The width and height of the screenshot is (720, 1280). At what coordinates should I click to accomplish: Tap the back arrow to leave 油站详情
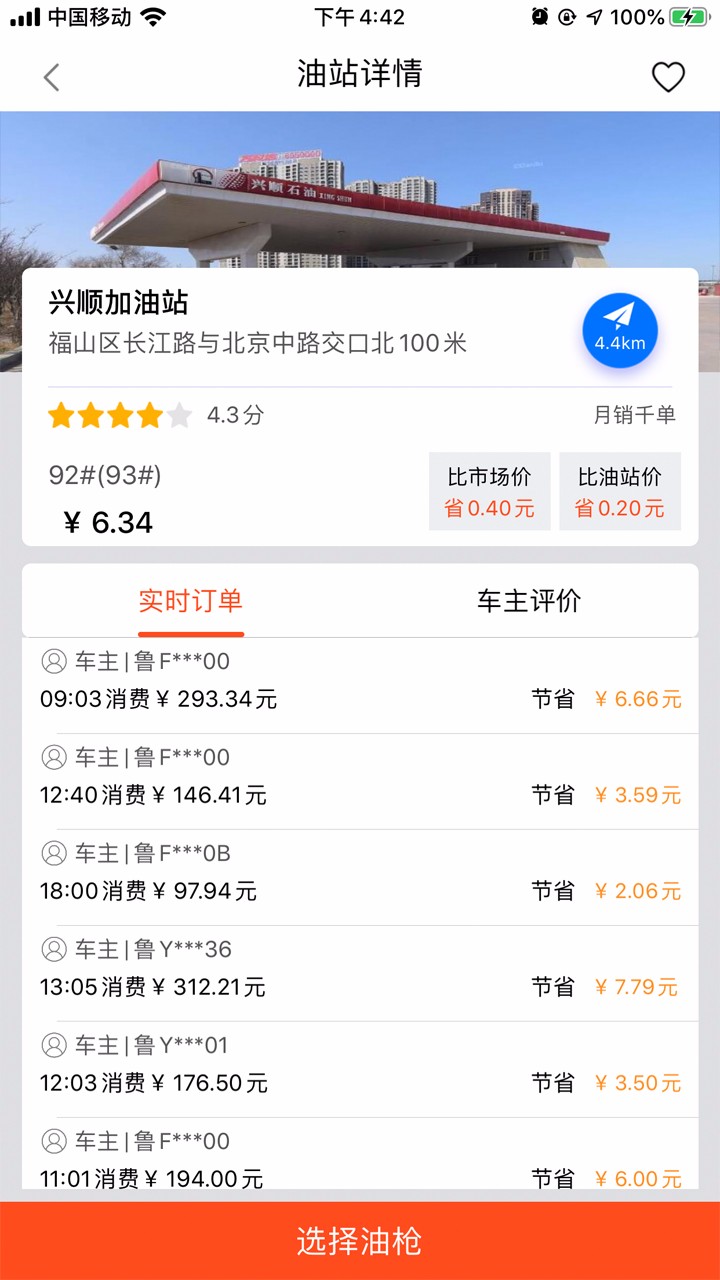51,77
